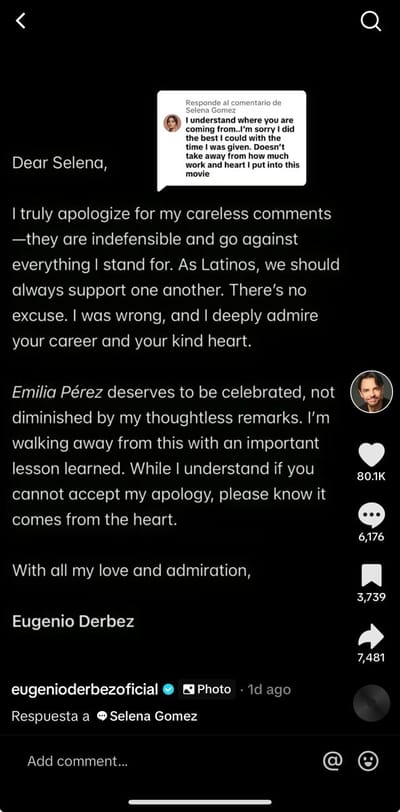This screenshot has width=400, height=812.
Task: Open the eugenioderbezoficial username
Action: pos(84,689)
